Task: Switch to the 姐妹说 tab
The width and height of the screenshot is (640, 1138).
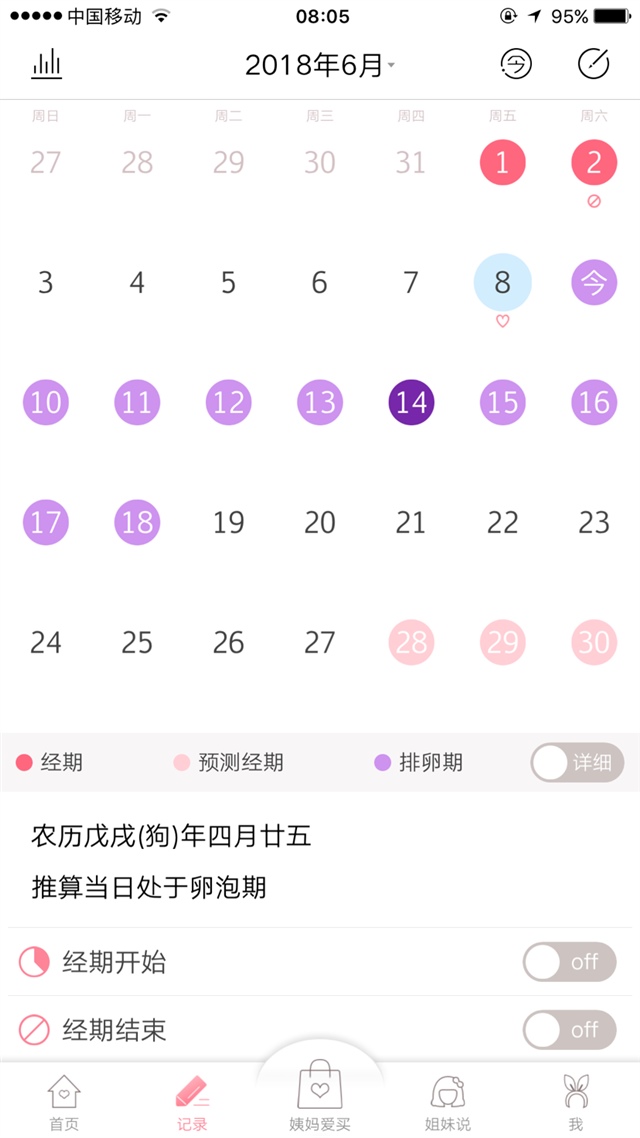Action: coord(448,1102)
